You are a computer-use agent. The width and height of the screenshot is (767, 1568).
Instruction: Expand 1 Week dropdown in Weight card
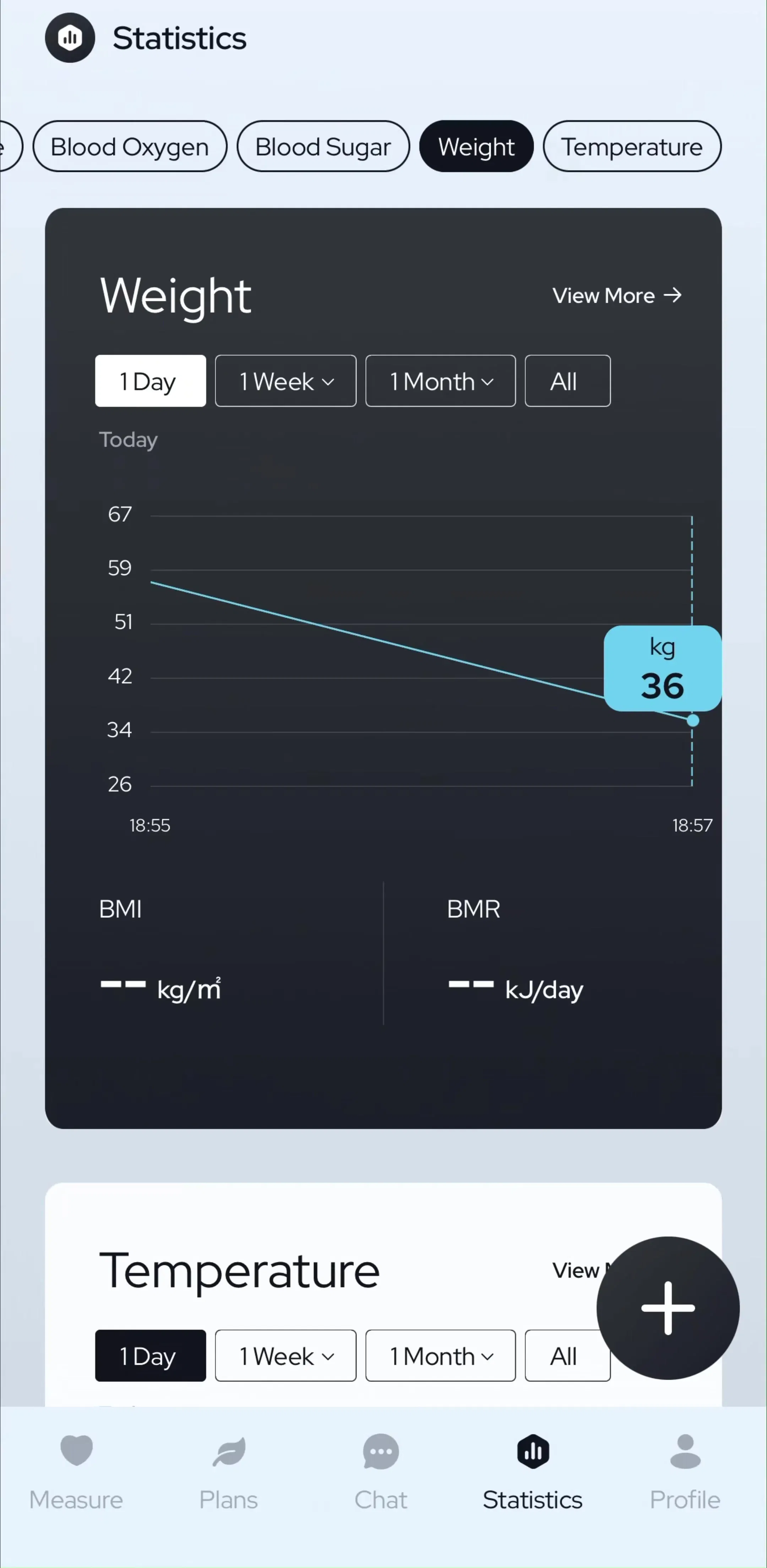pos(285,381)
